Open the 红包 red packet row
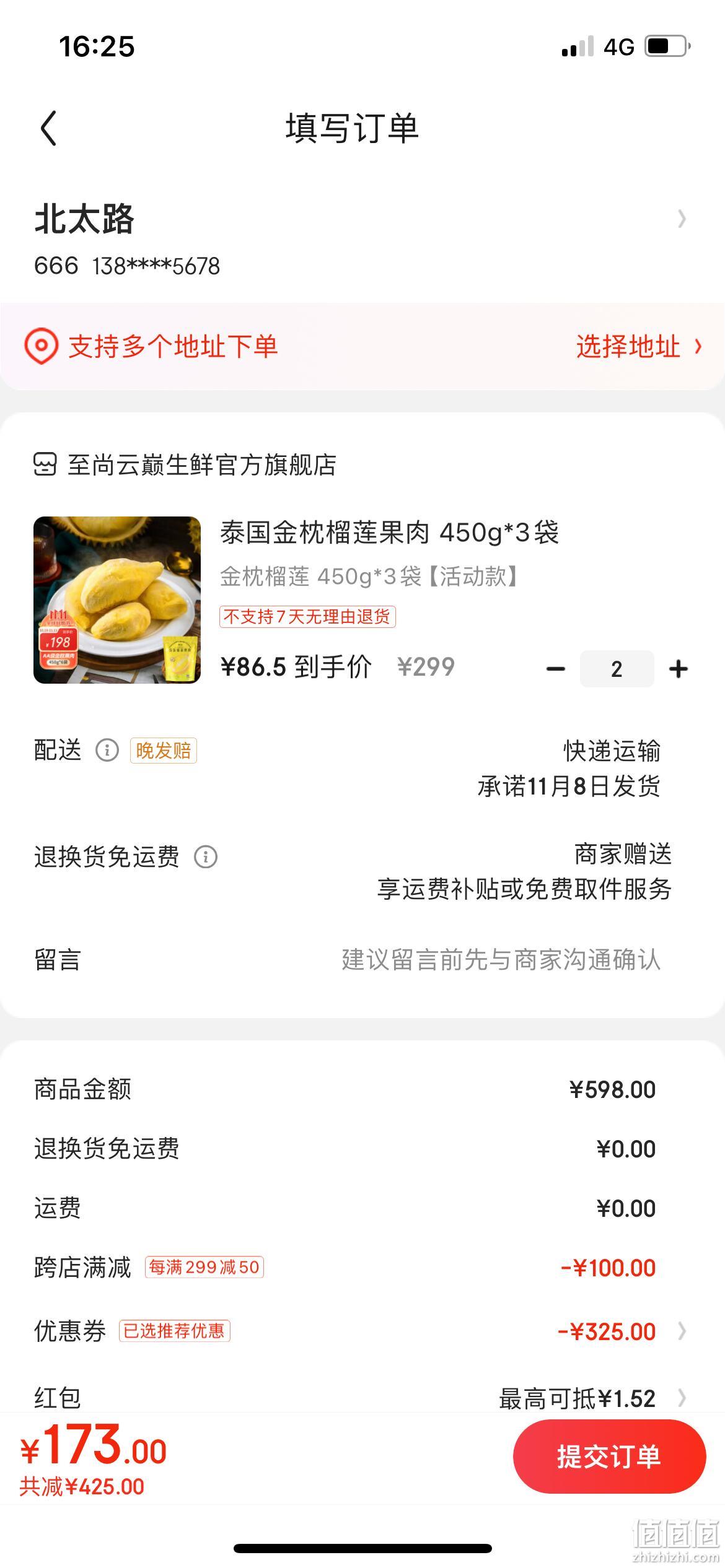 tap(362, 1398)
